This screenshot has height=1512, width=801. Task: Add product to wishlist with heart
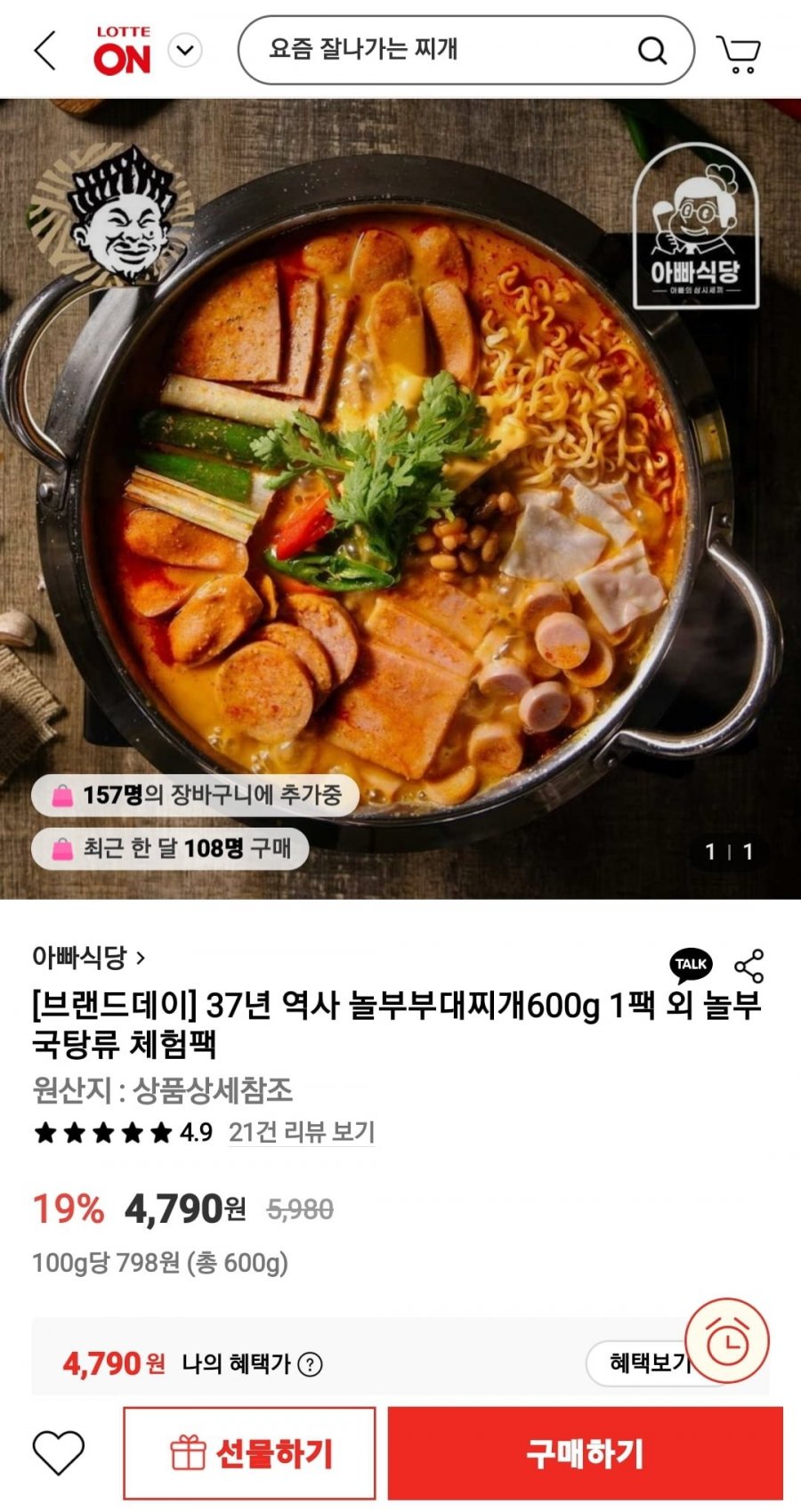coord(59,1453)
